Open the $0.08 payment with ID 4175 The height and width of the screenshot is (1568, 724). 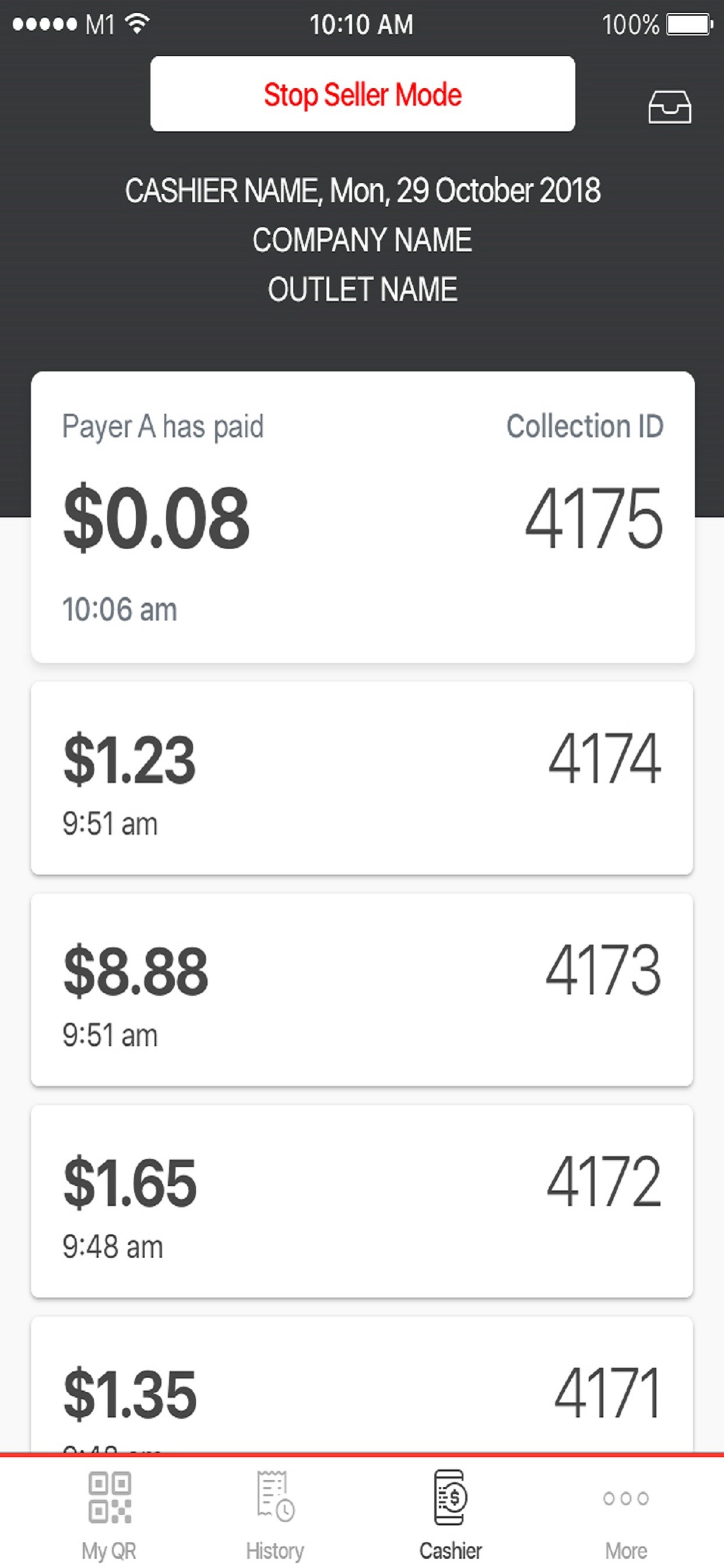363,517
